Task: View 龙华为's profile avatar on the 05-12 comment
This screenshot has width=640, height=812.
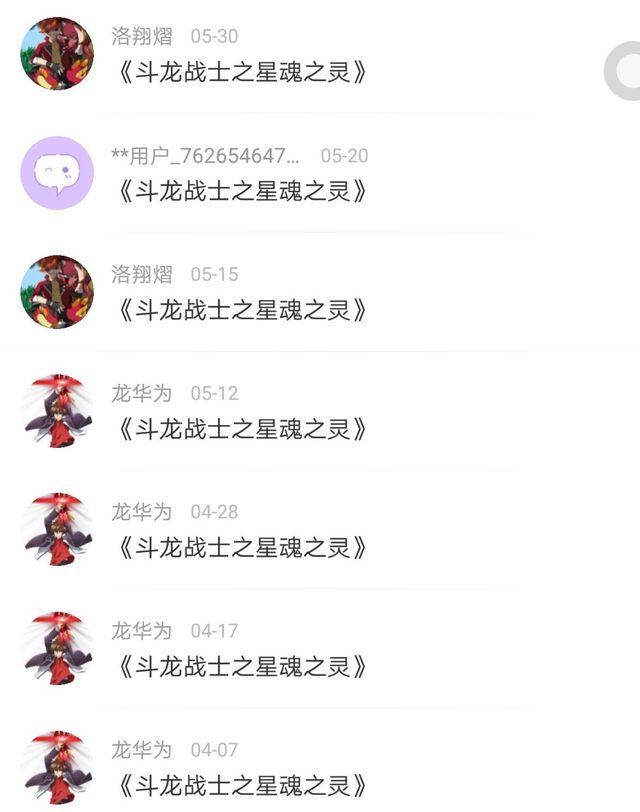Action: [x=57, y=411]
